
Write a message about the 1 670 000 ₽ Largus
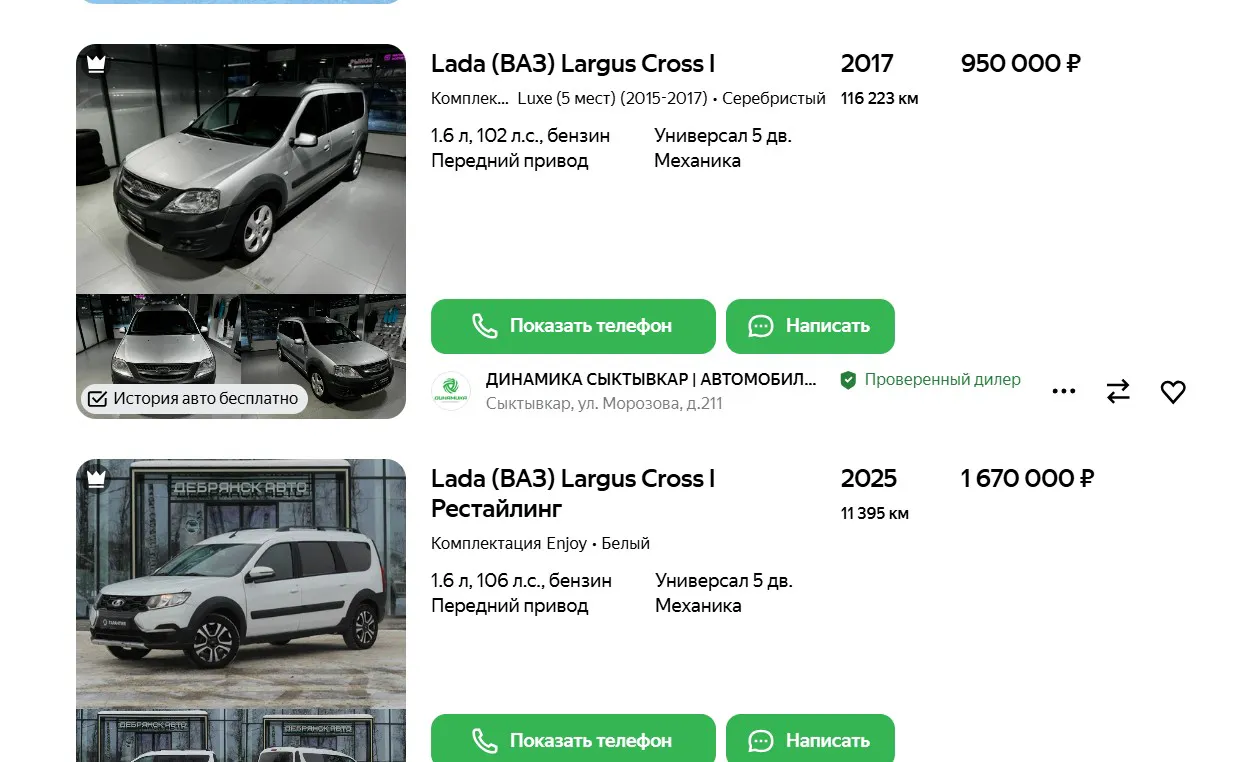point(810,740)
